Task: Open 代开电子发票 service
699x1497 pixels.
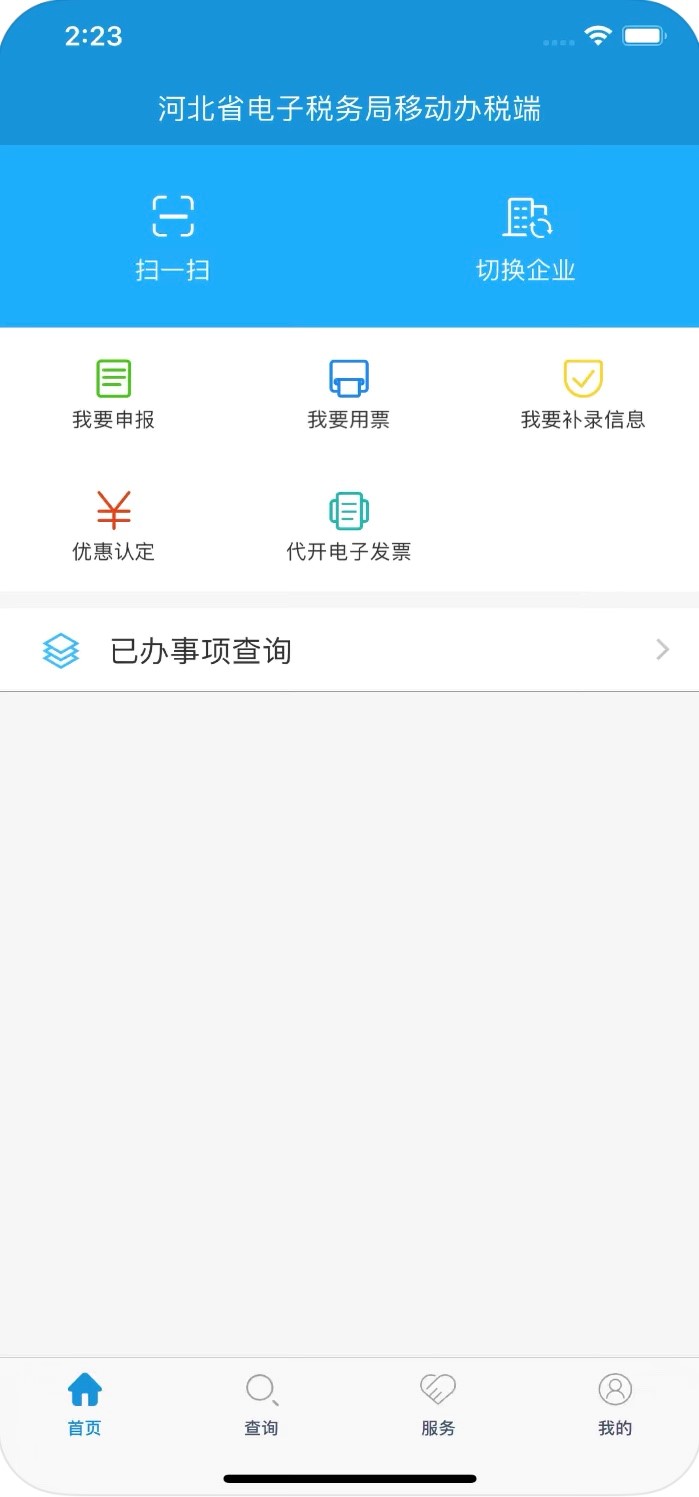Action: [349, 525]
